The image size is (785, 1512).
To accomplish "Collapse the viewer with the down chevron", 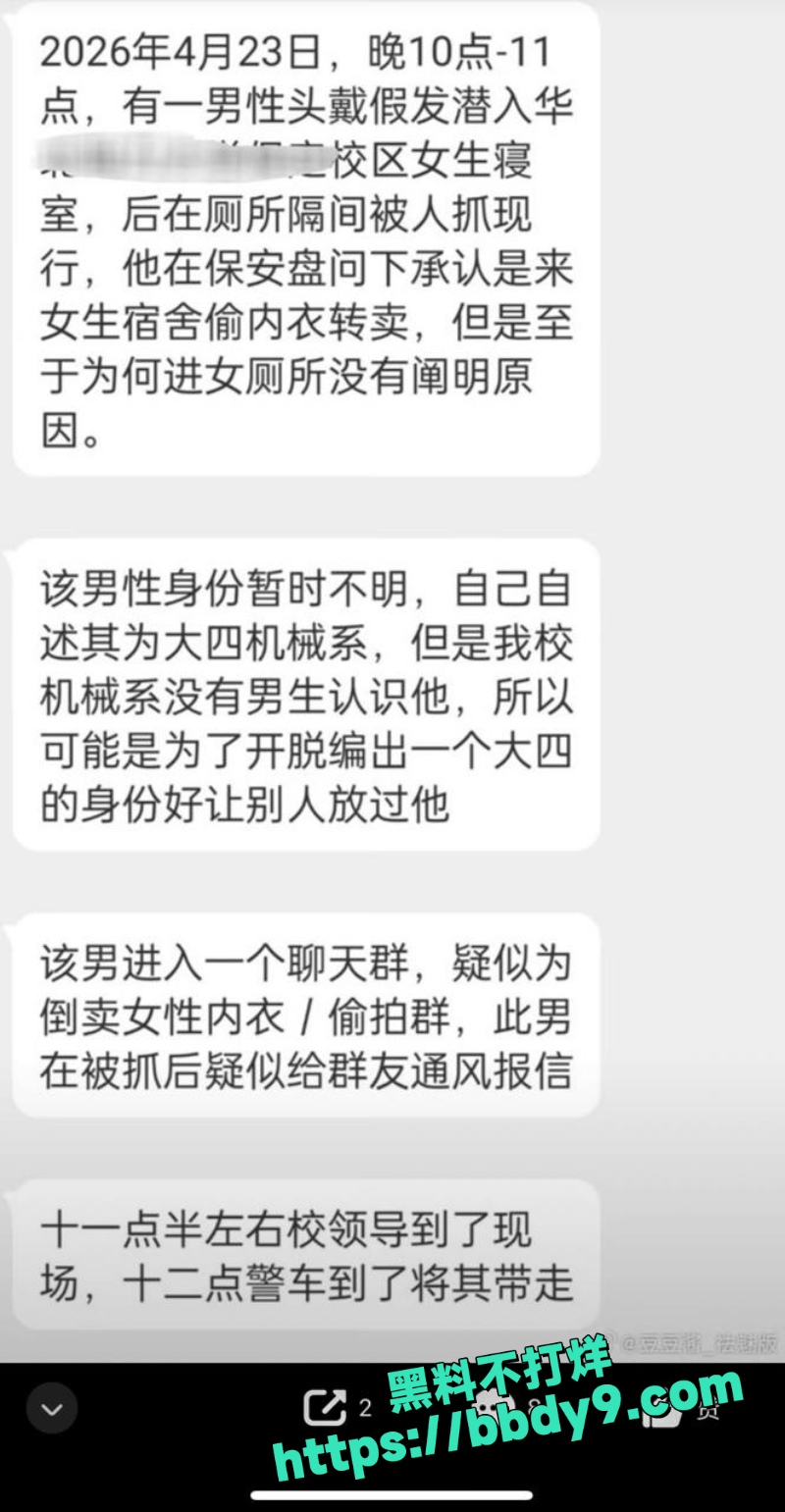I will click(51, 1409).
